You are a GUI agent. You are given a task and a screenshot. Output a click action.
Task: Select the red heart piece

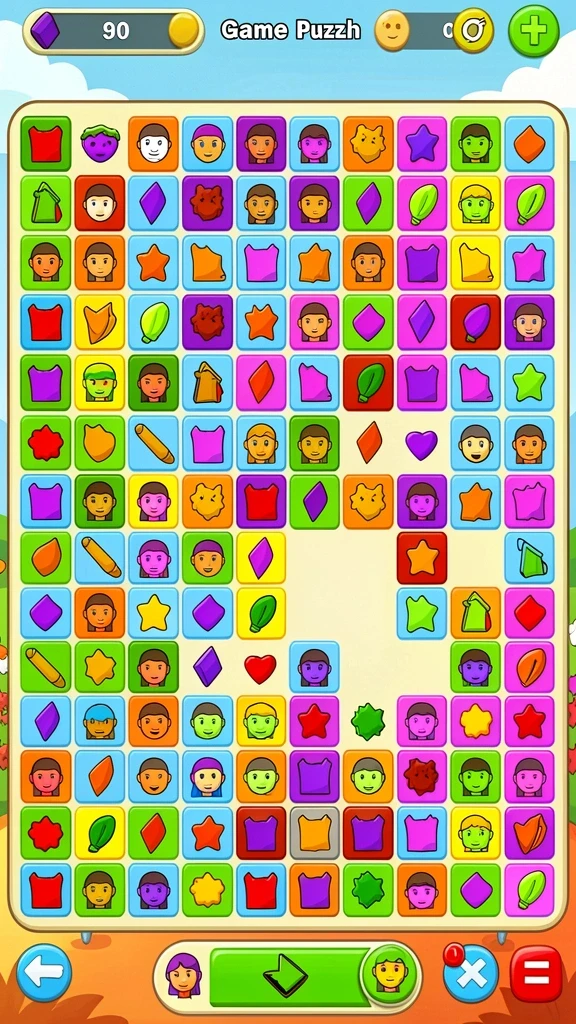pos(260,669)
